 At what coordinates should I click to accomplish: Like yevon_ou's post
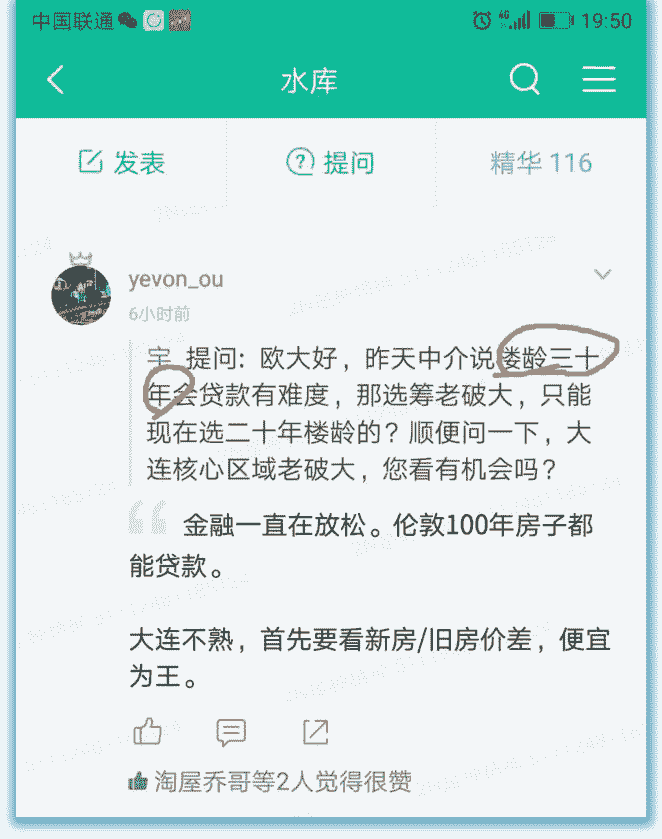coord(147,732)
